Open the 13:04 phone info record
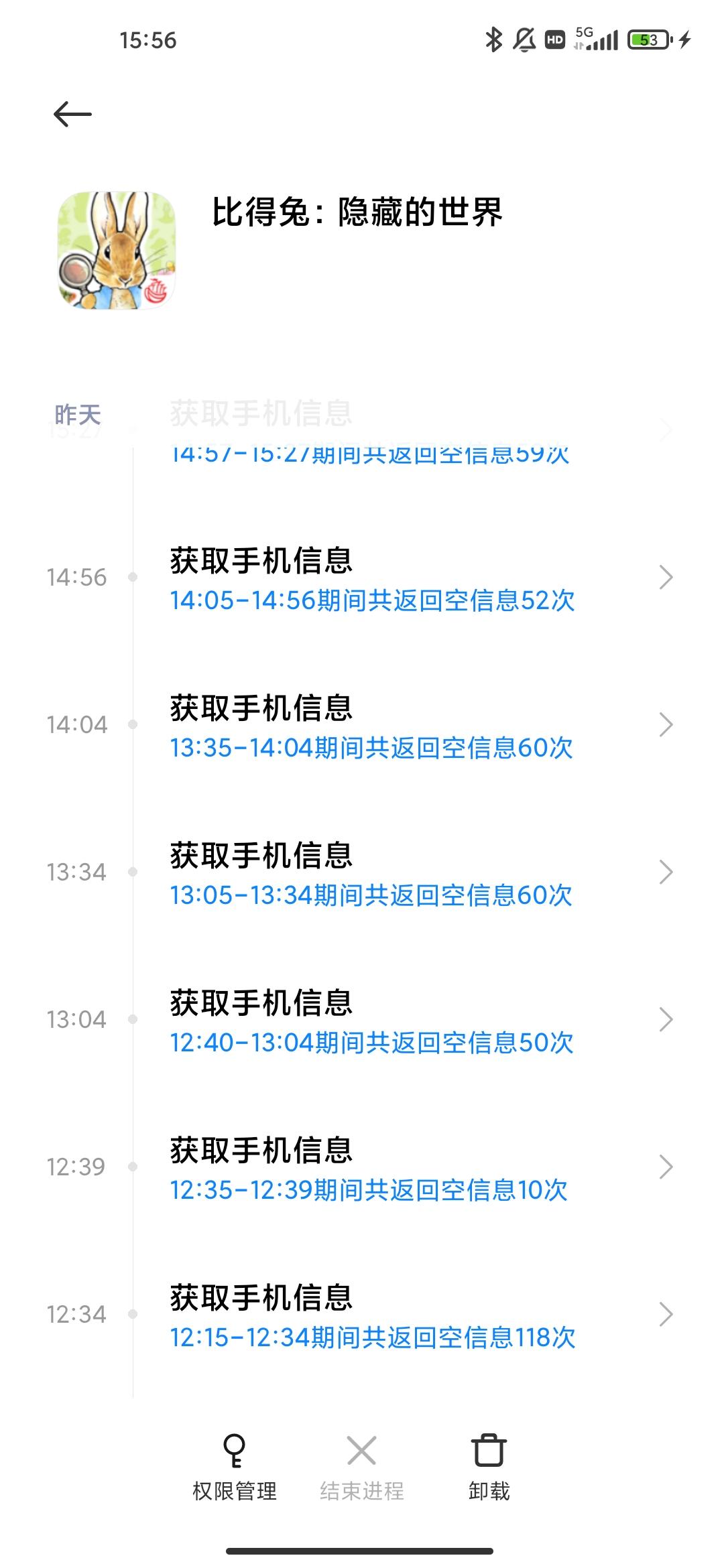724x1568 pixels. pyautogui.click(x=372, y=1021)
